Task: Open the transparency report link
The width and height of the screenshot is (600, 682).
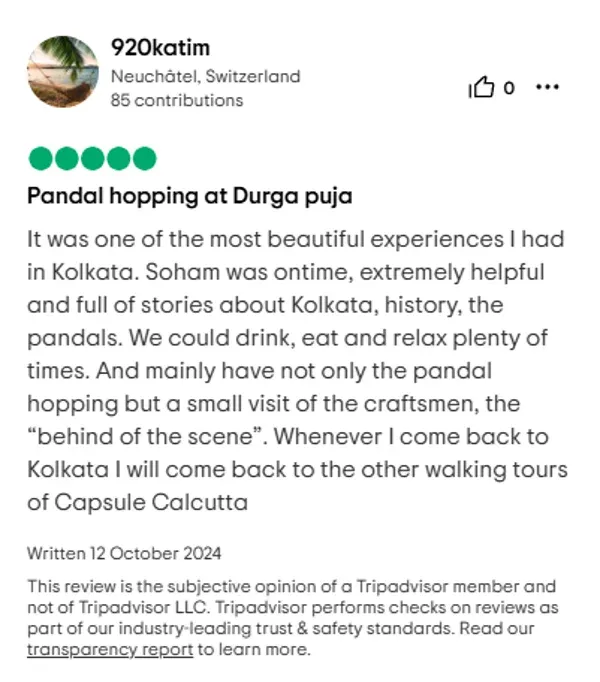Action: click(110, 649)
